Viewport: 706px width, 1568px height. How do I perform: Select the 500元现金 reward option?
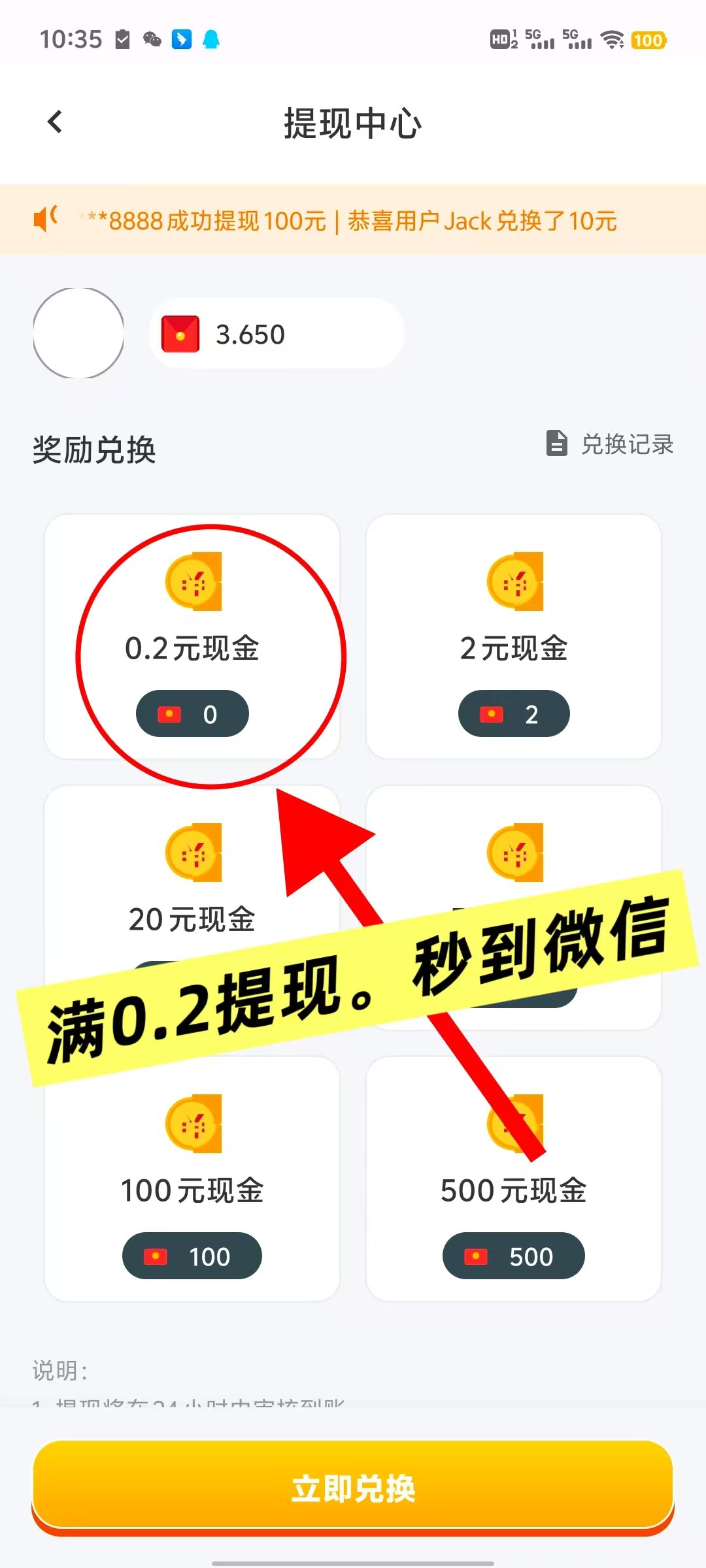point(514,1189)
